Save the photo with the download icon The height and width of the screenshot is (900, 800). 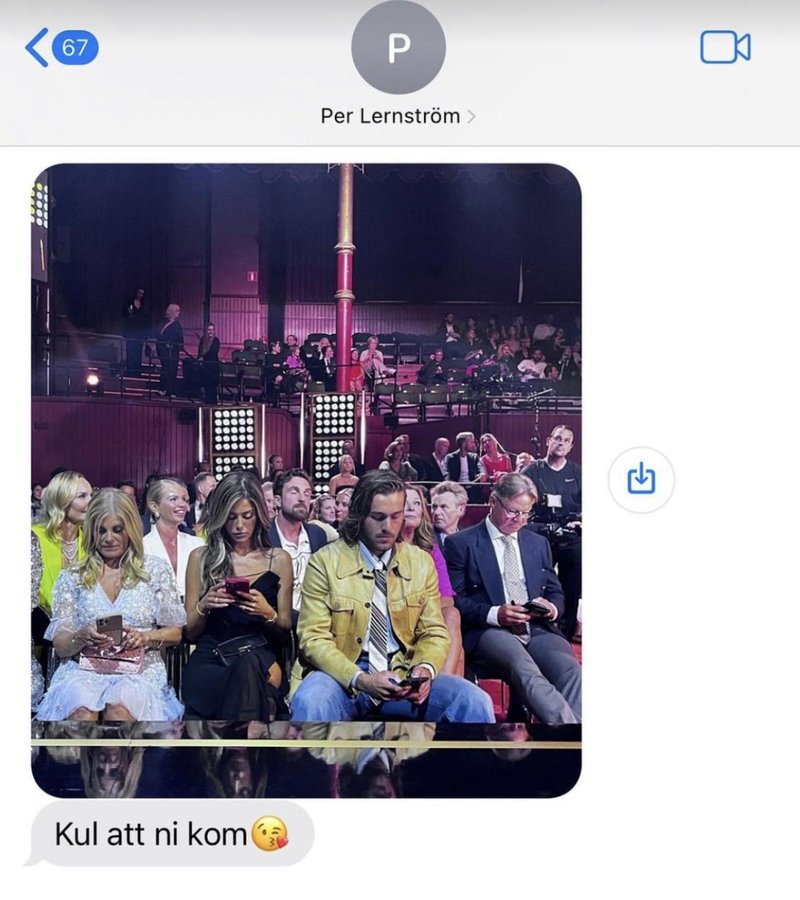(x=641, y=480)
